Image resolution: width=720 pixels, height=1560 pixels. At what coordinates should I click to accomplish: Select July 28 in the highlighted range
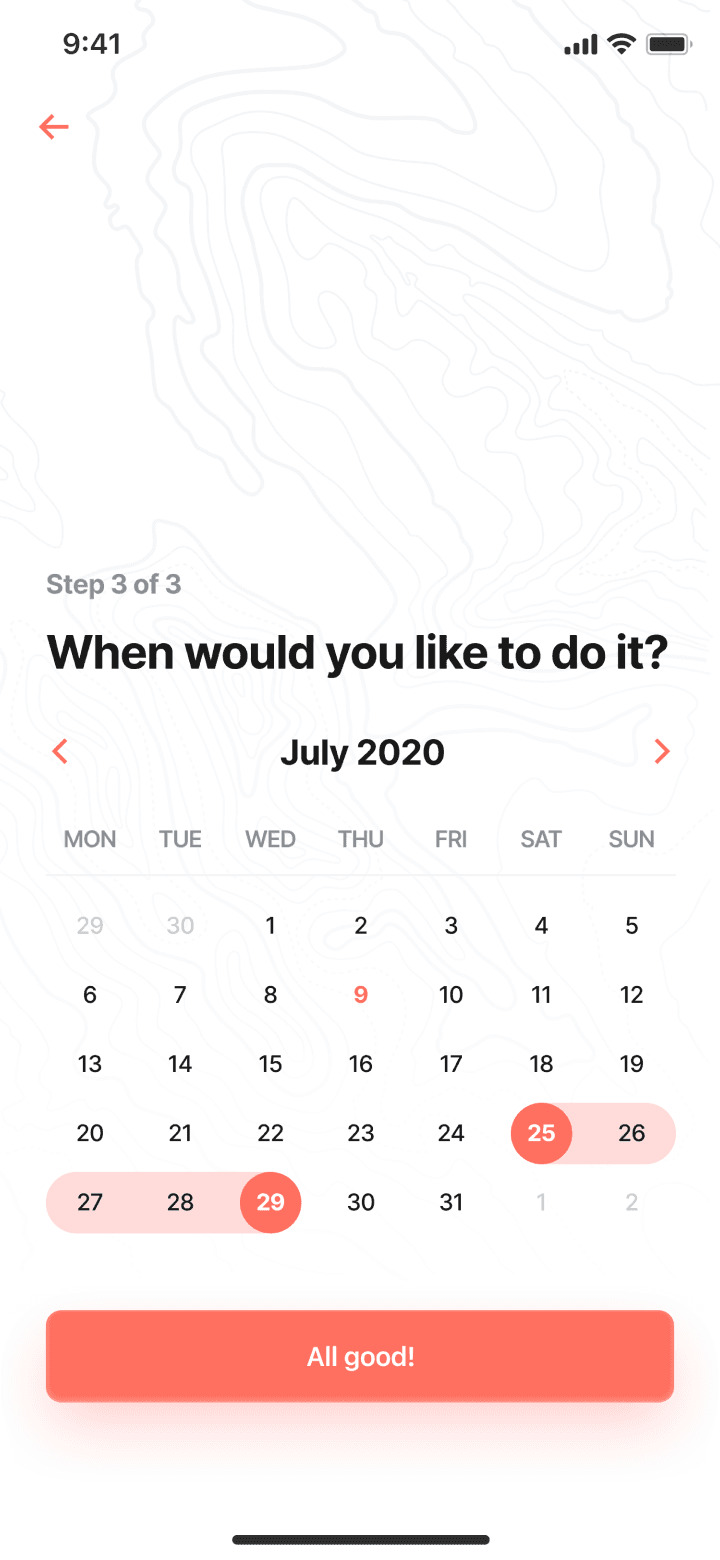(x=180, y=1202)
